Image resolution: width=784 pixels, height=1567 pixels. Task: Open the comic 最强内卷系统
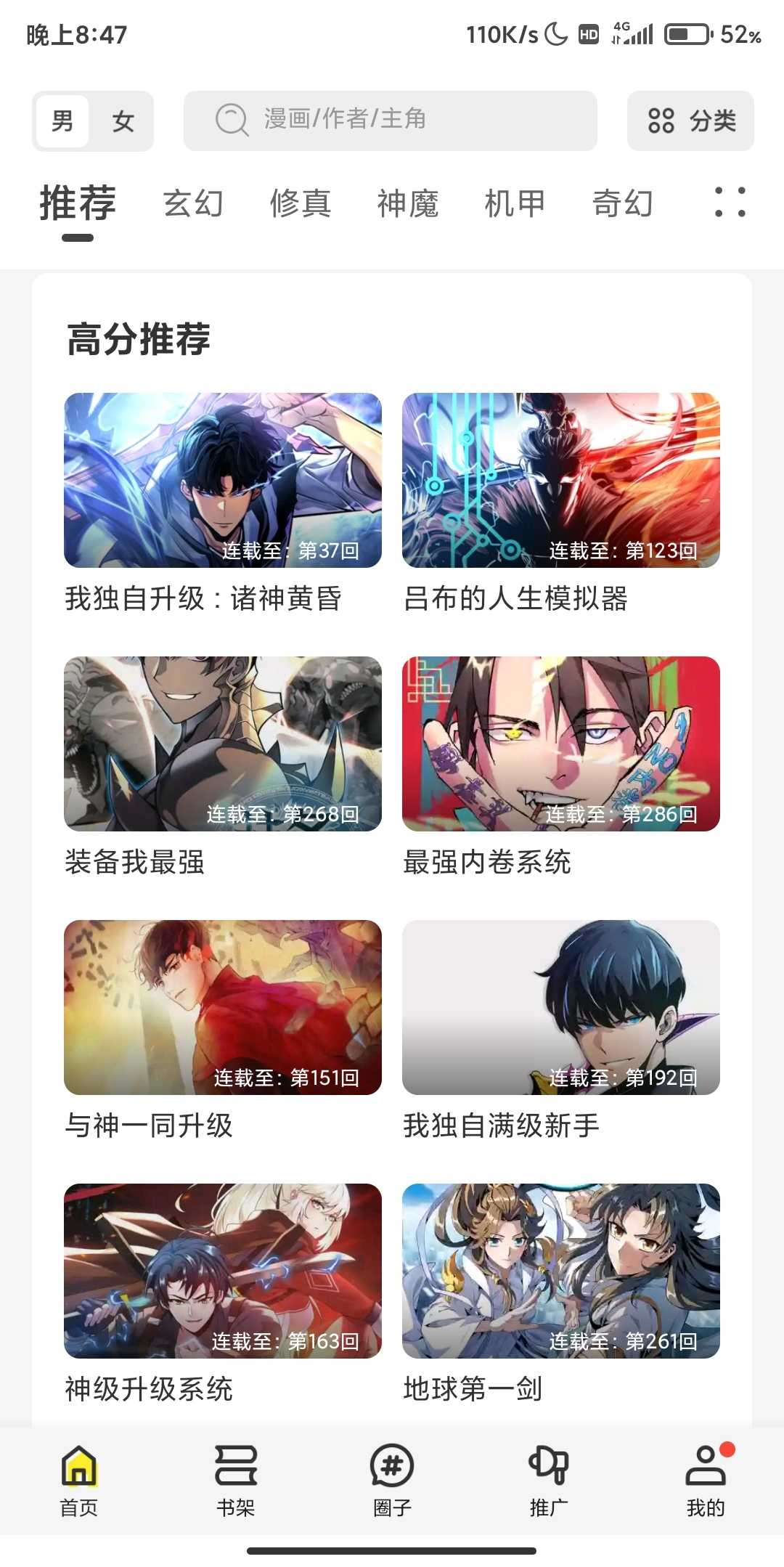560,744
